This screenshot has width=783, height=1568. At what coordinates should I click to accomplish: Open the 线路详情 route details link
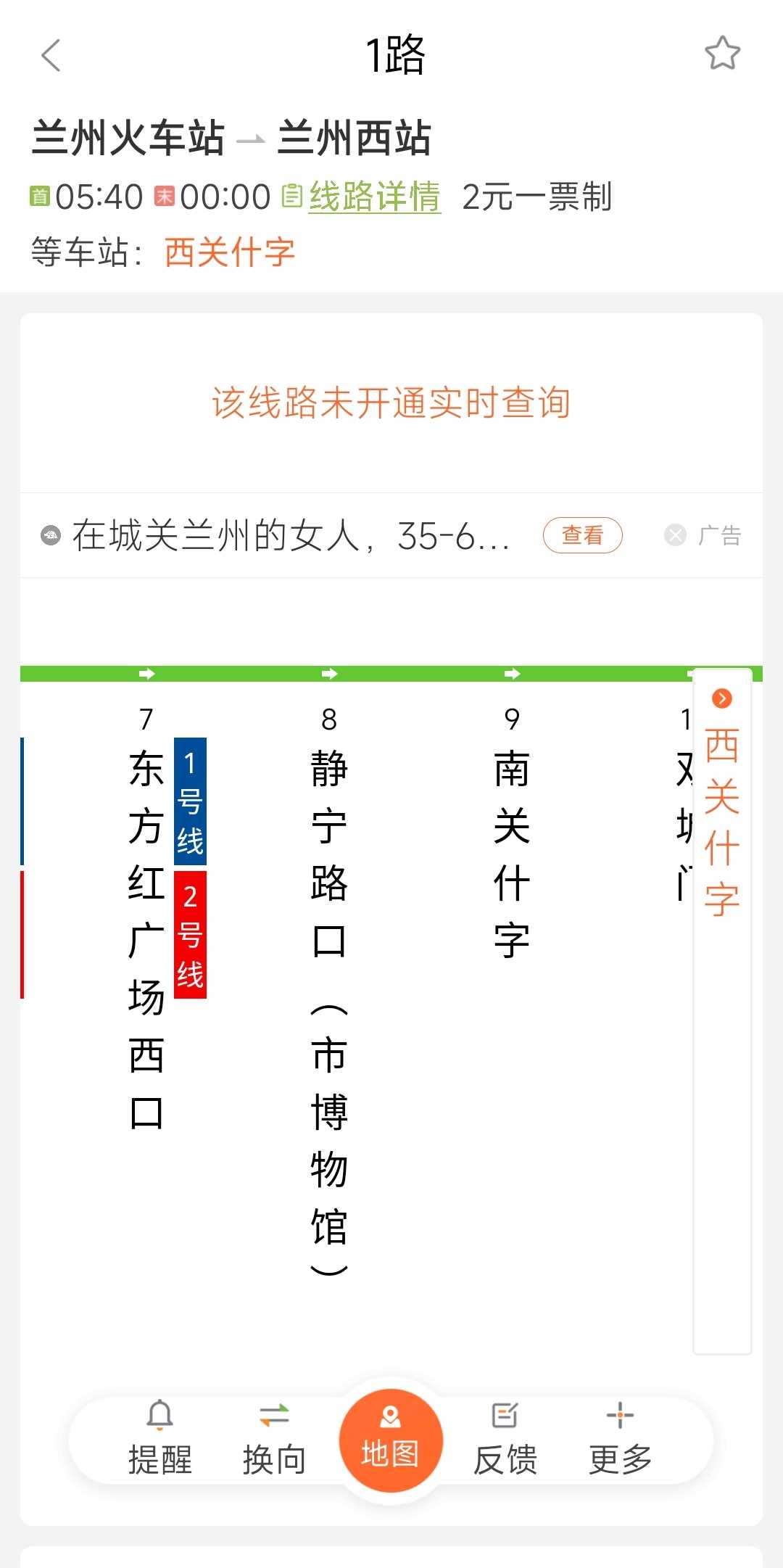tap(374, 197)
